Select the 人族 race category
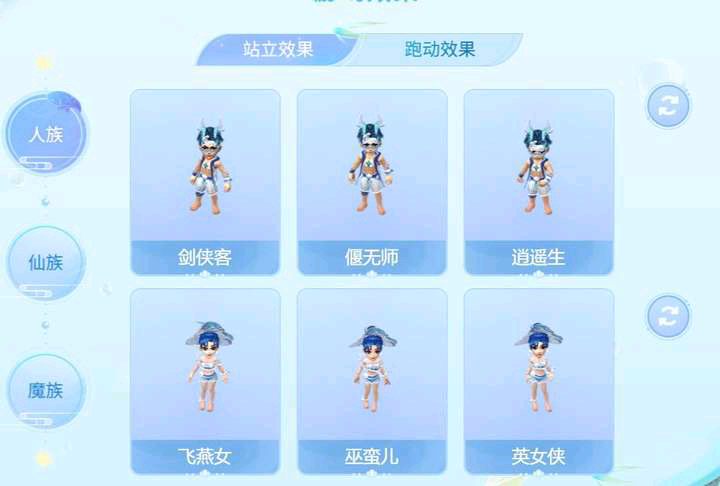720x486 pixels. 46,134
